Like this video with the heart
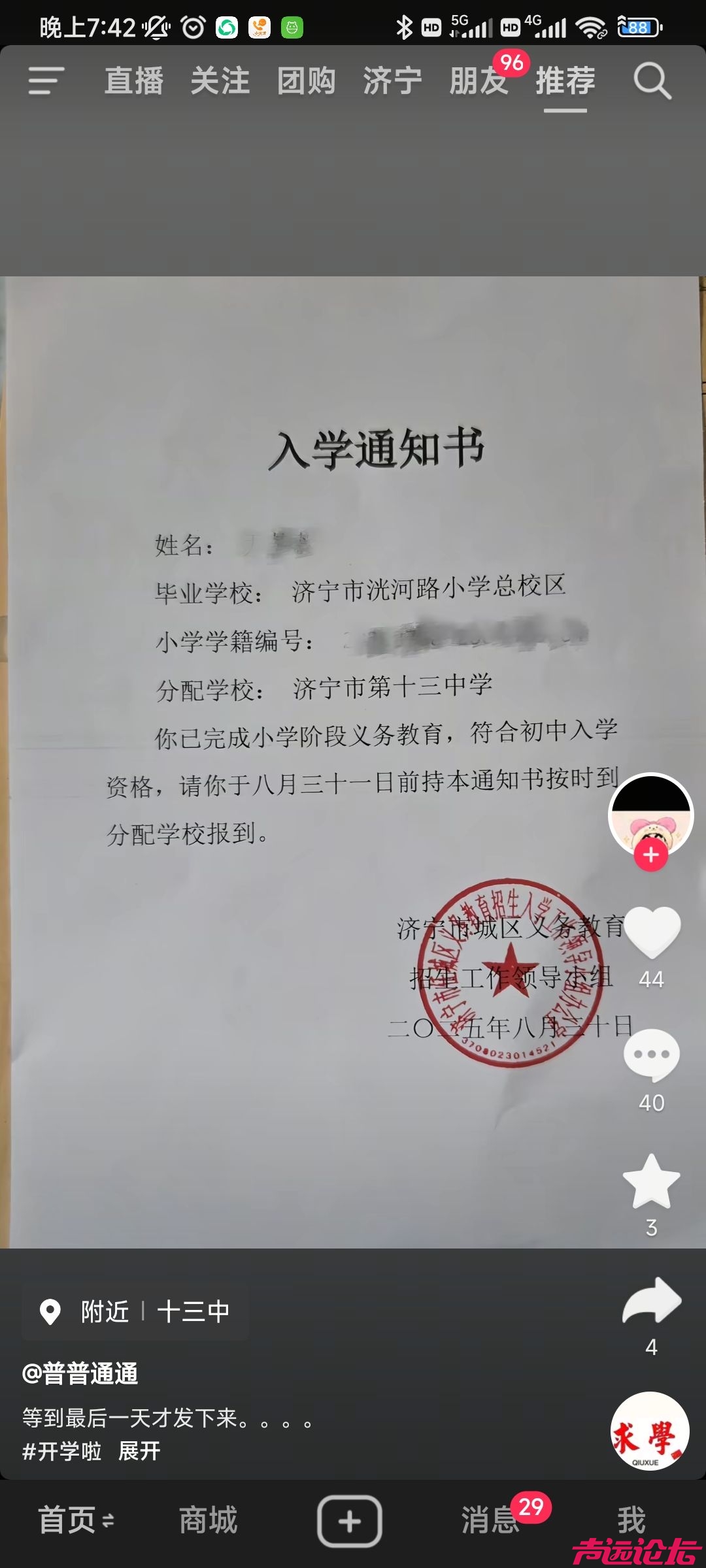This screenshot has height=1568, width=706. click(652, 933)
